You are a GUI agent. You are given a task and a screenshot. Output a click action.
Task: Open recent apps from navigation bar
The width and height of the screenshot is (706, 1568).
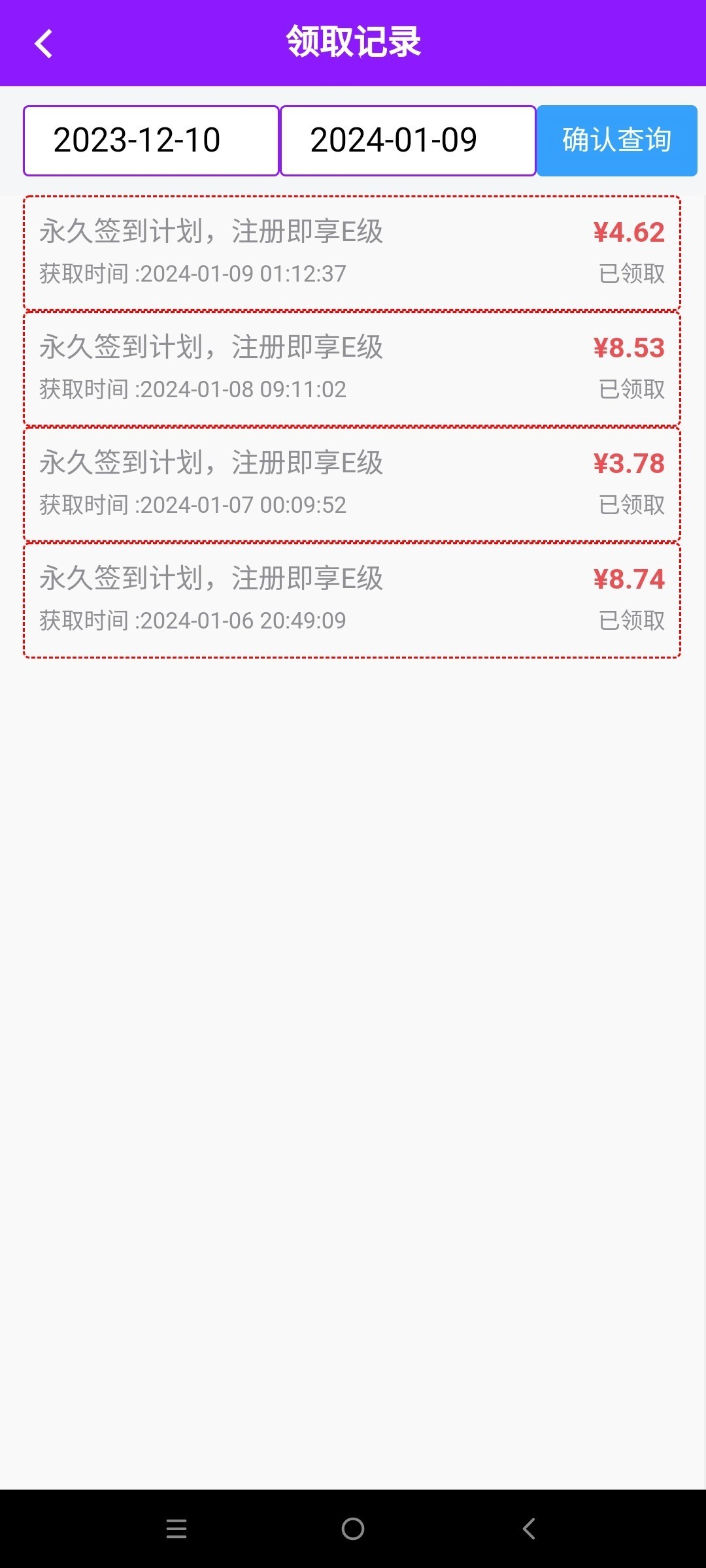[176, 1529]
